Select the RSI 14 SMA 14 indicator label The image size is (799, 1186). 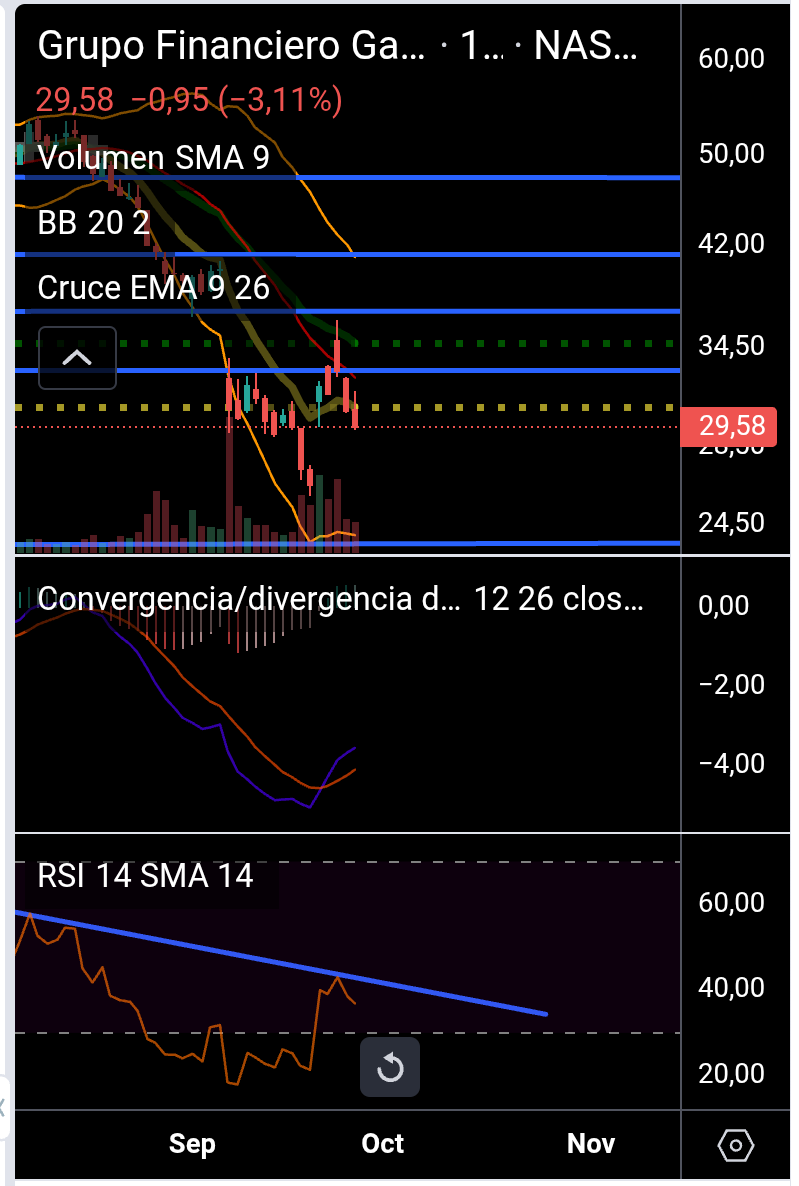(x=145, y=876)
